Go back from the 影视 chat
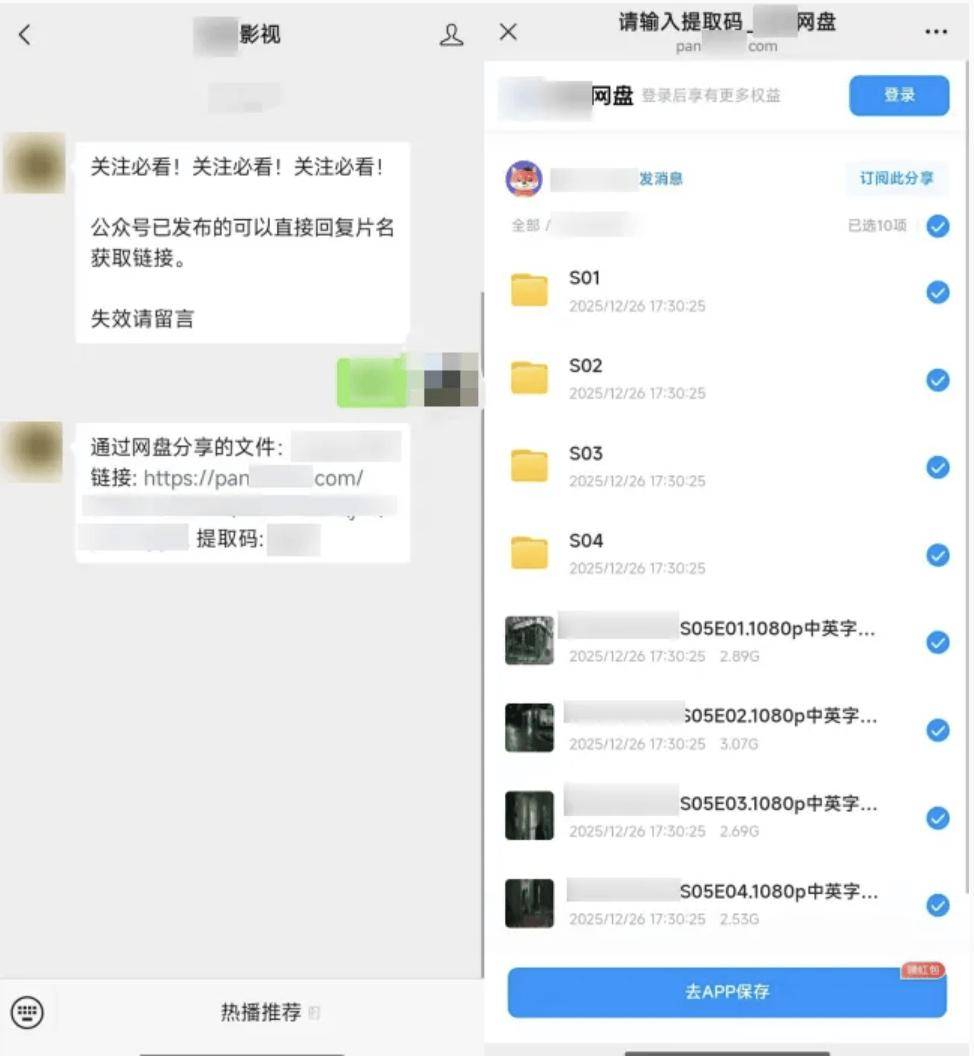This screenshot has width=974, height=1056. point(25,35)
